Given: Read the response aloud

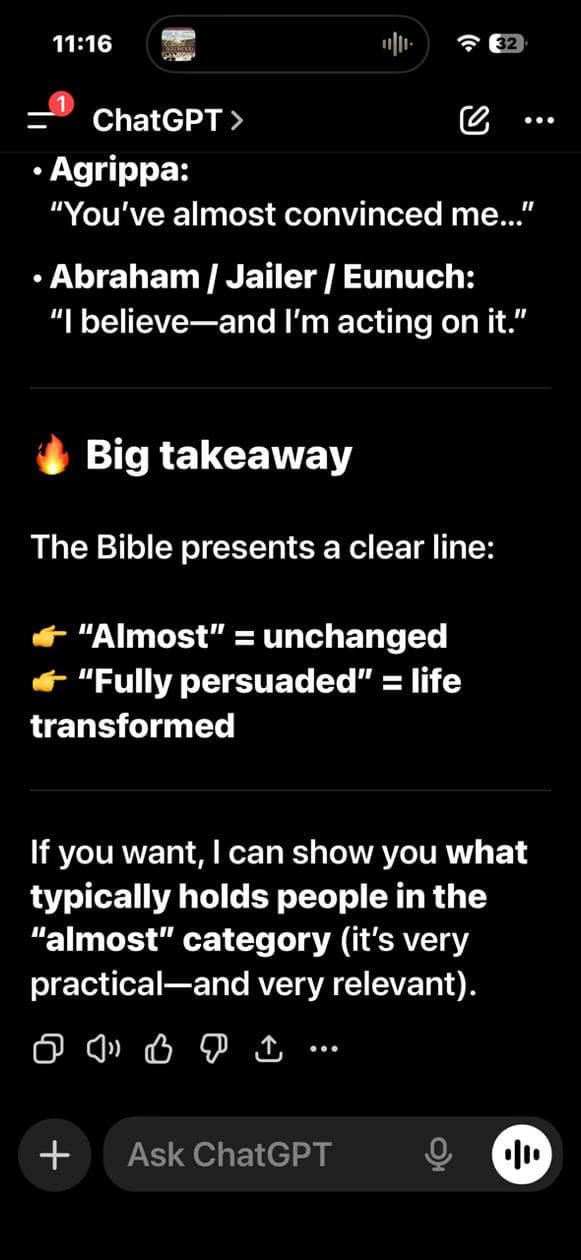Looking at the screenshot, I should (x=103, y=1049).
